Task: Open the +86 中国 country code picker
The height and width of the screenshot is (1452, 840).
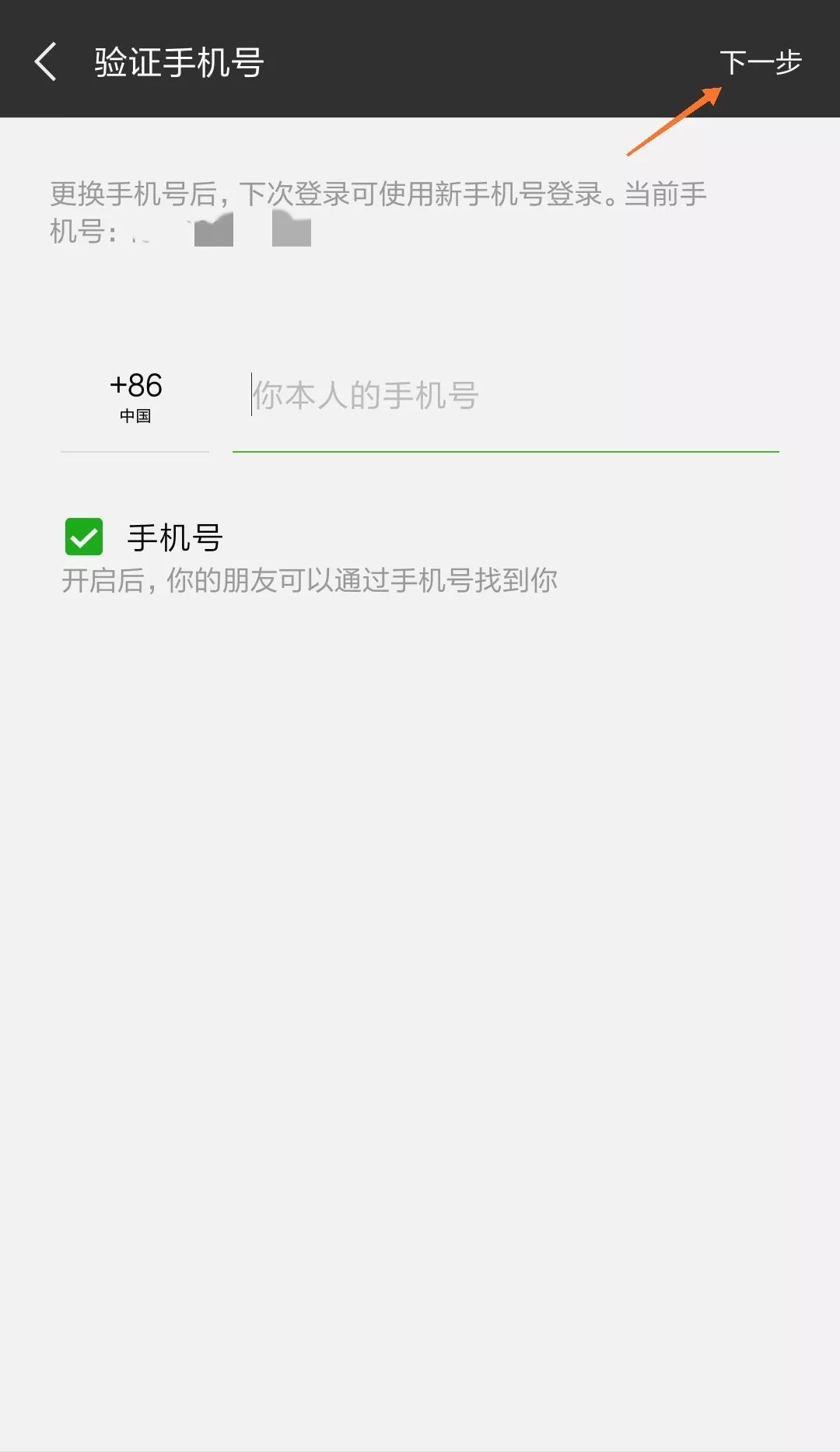Action: pos(135,397)
